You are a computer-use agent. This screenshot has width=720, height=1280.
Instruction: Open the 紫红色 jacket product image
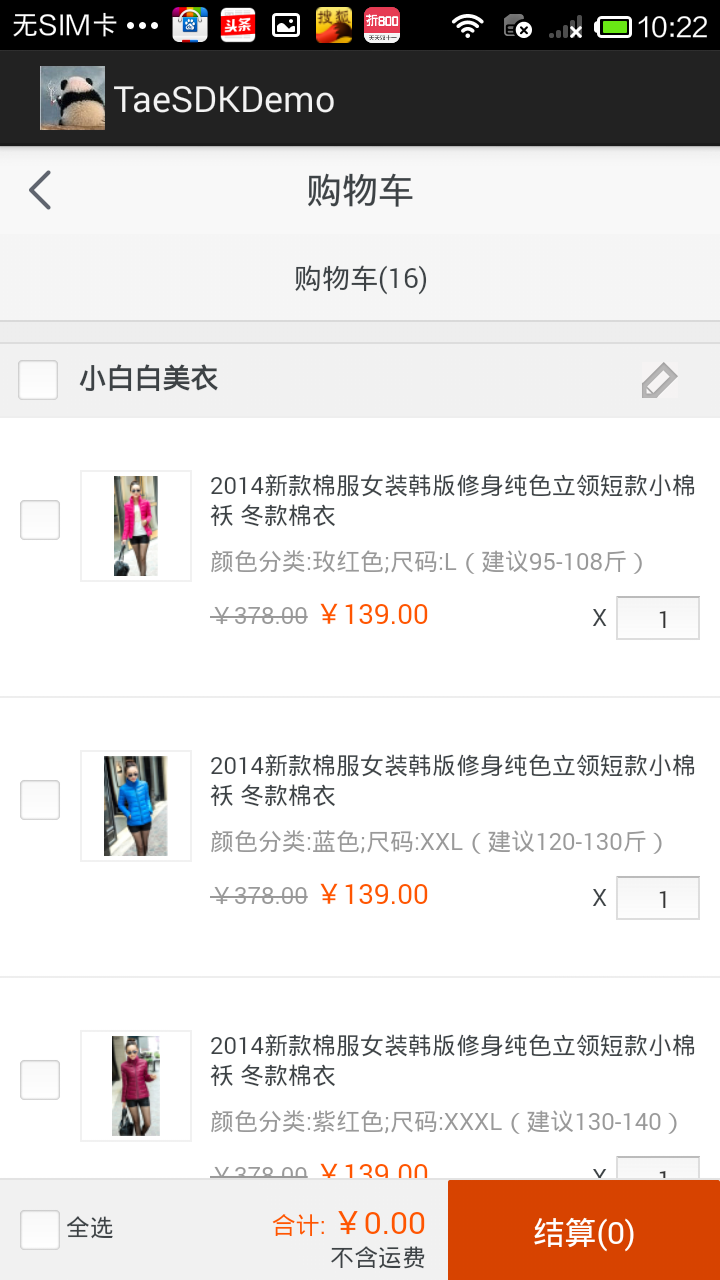(136, 1086)
